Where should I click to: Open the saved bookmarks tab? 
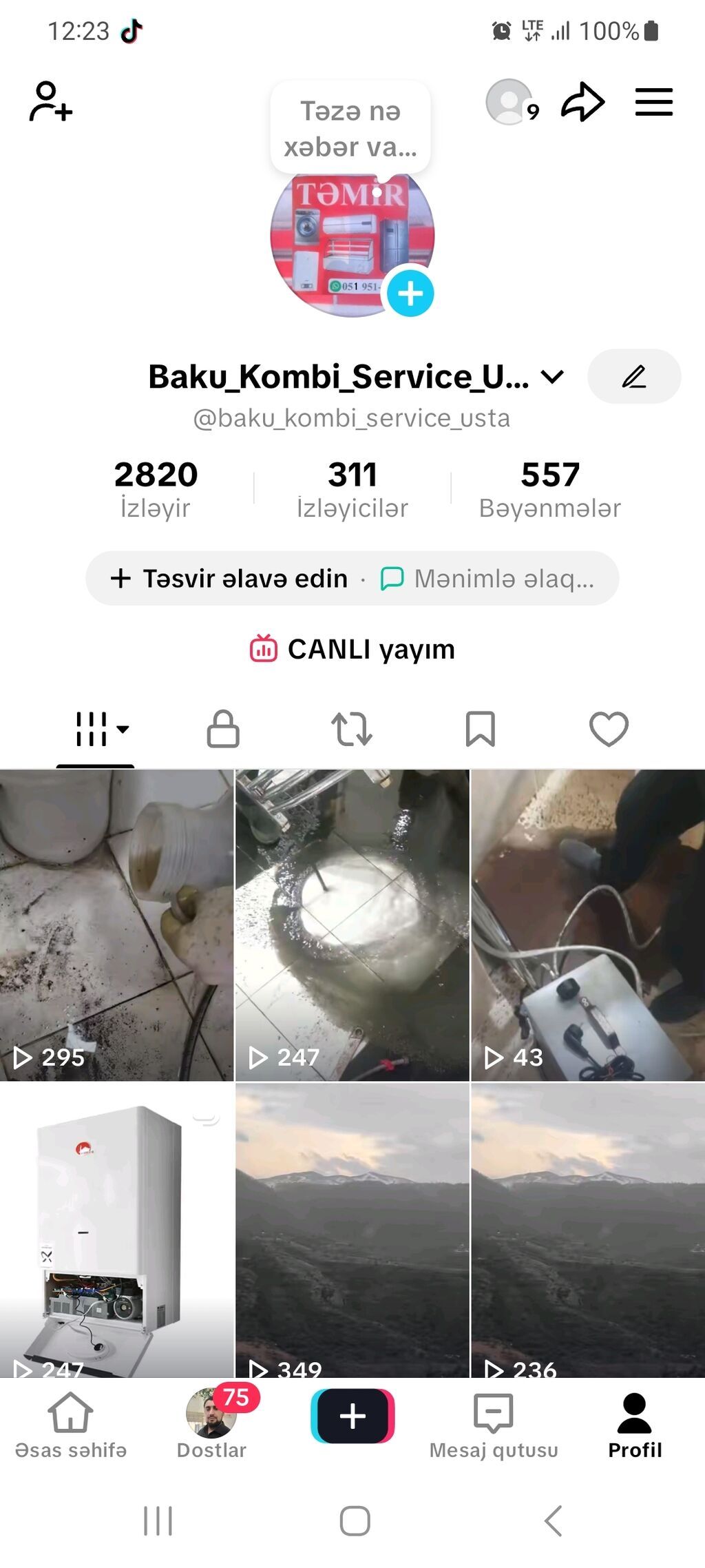click(x=480, y=729)
